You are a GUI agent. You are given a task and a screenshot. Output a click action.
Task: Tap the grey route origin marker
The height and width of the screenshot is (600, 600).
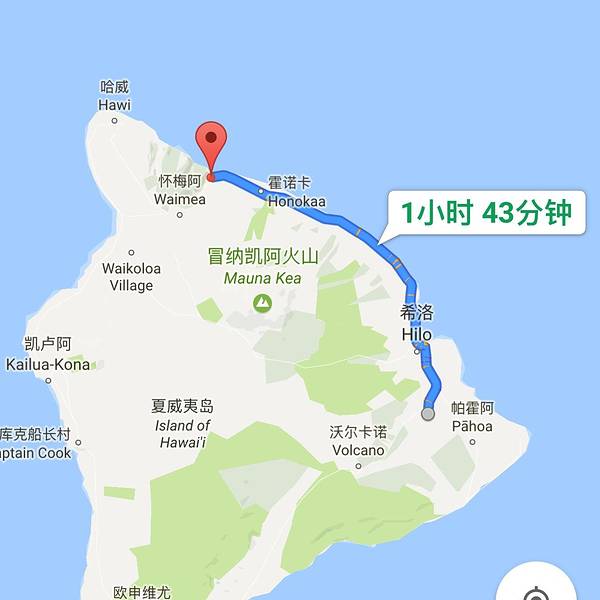(x=429, y=413)
